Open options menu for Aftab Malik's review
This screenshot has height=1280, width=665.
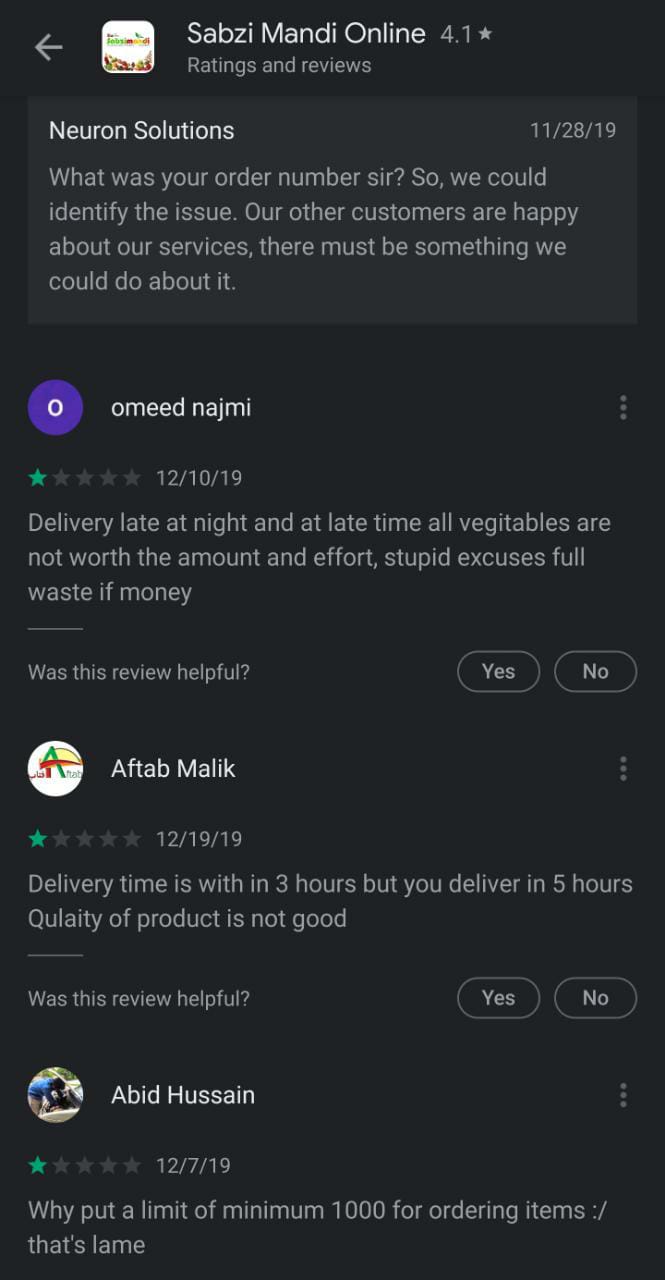(x=623, y=769)
